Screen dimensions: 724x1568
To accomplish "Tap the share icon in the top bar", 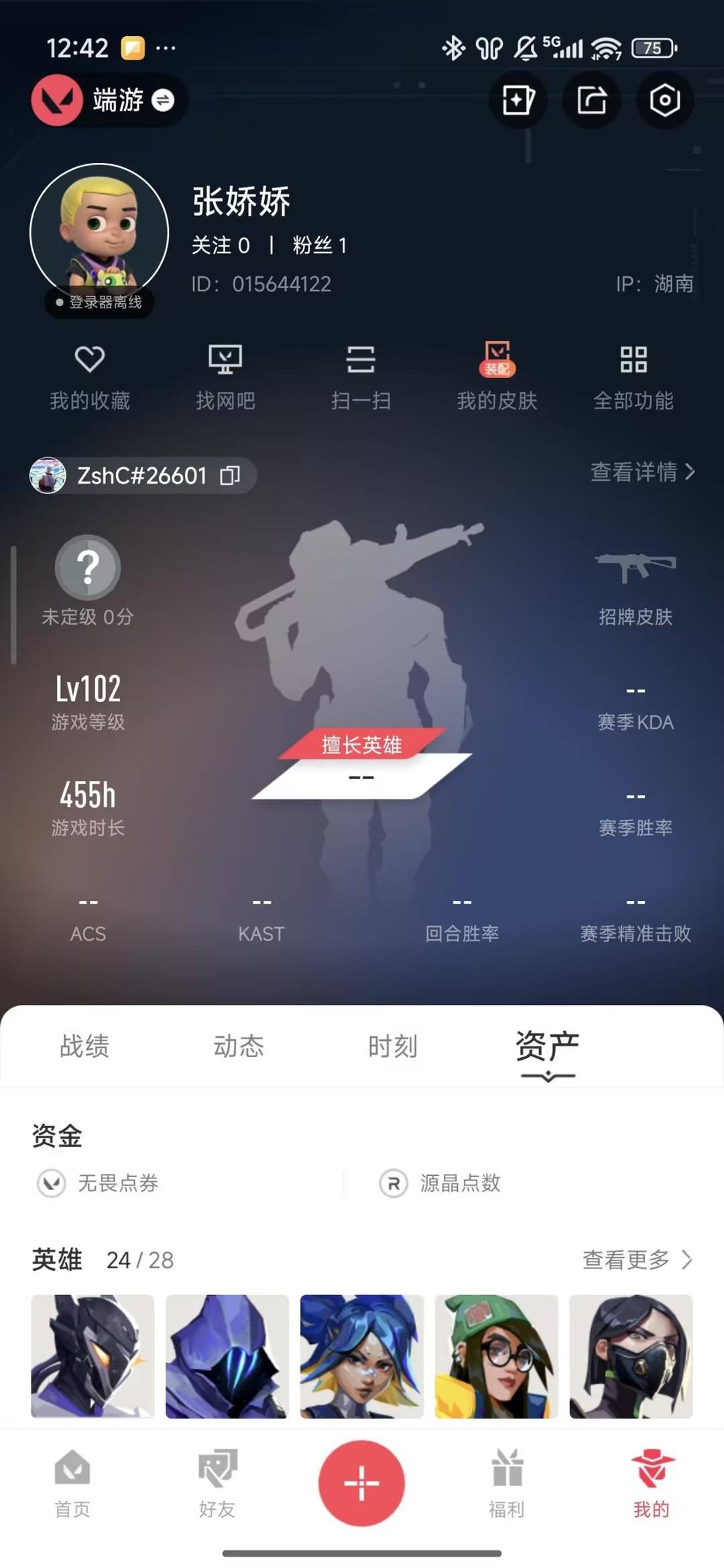I will click(591, 101).
